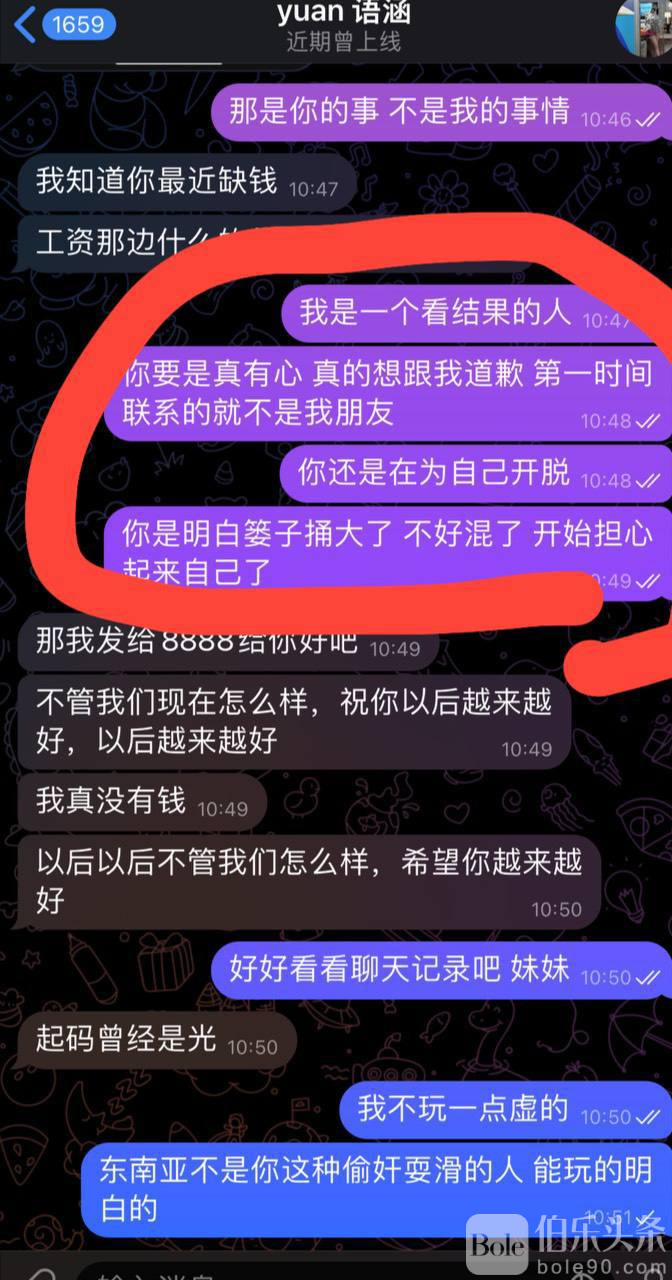Open yuan 语涵's profile from the header

346,27
